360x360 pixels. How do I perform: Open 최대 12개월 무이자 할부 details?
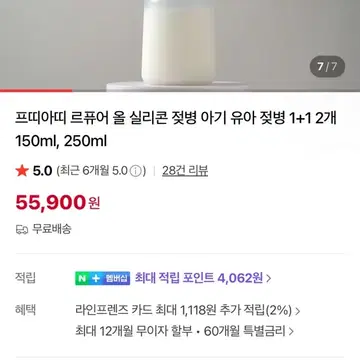(x=184, y=331)
